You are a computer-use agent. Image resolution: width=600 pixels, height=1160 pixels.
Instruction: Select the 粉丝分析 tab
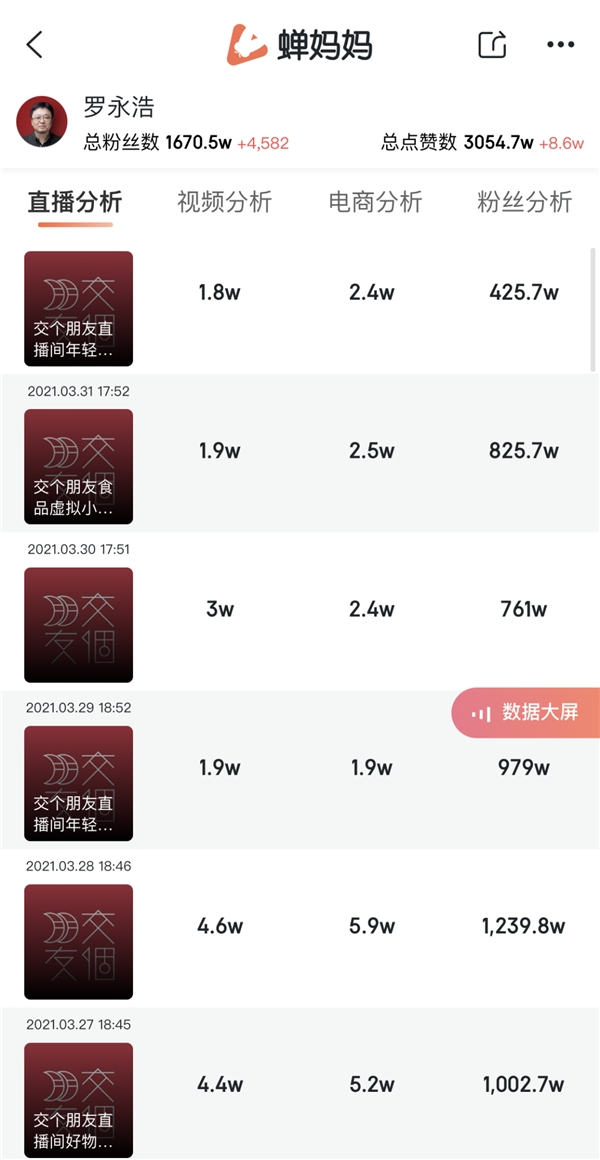pyautogui.click(x=524, y=202)
